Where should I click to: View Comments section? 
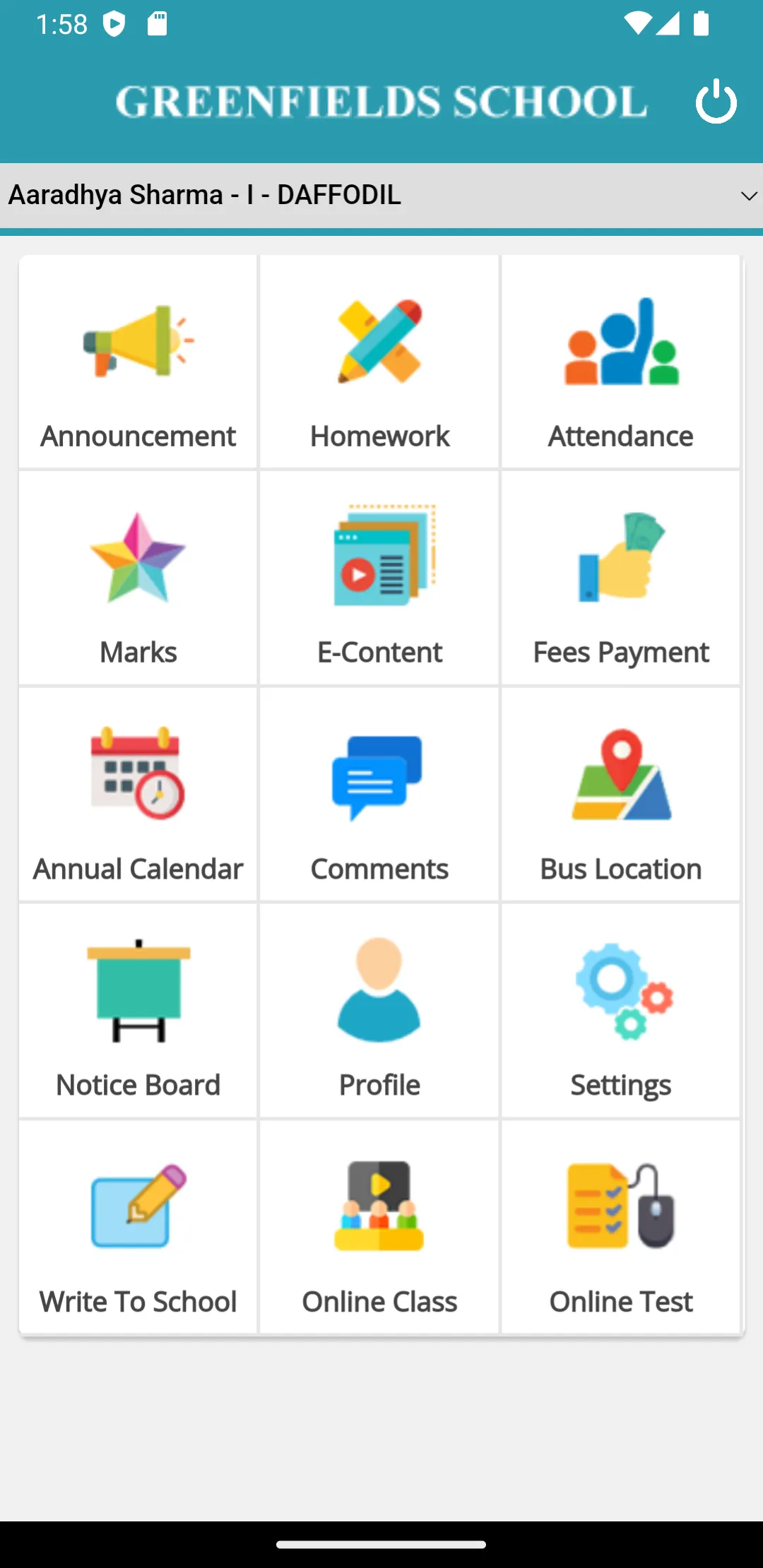pos(379,795)
